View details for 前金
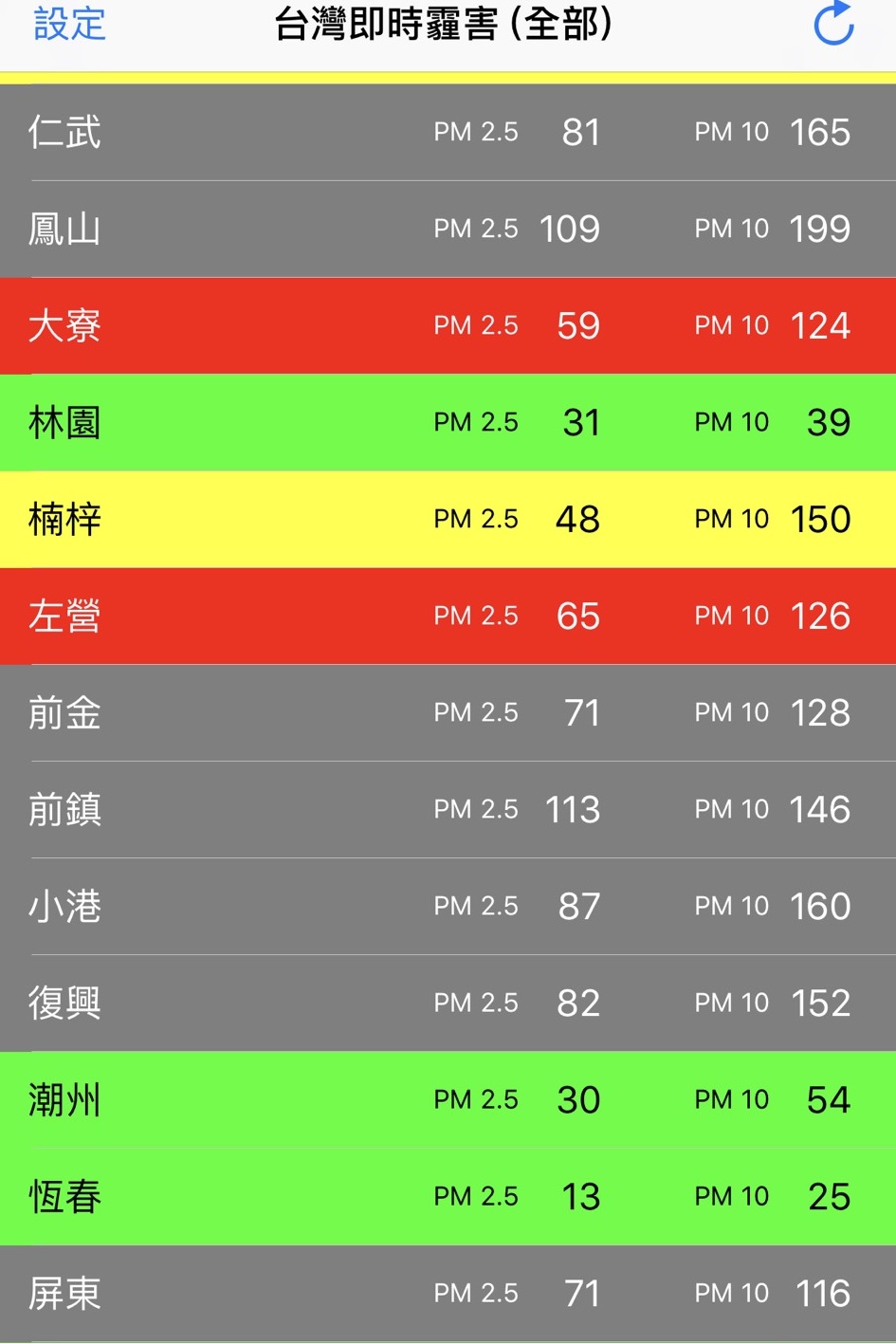896x1344 pixels. (x=448, y=712)
